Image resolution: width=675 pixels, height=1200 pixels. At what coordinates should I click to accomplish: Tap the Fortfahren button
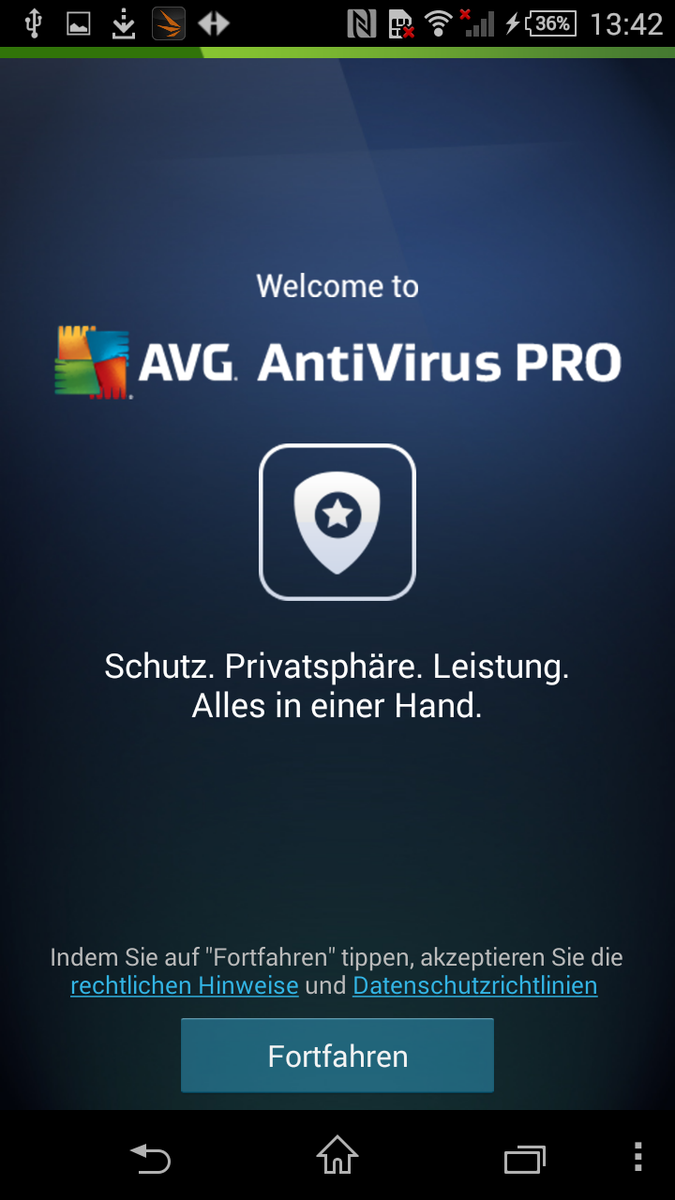tap(337, 1056)
